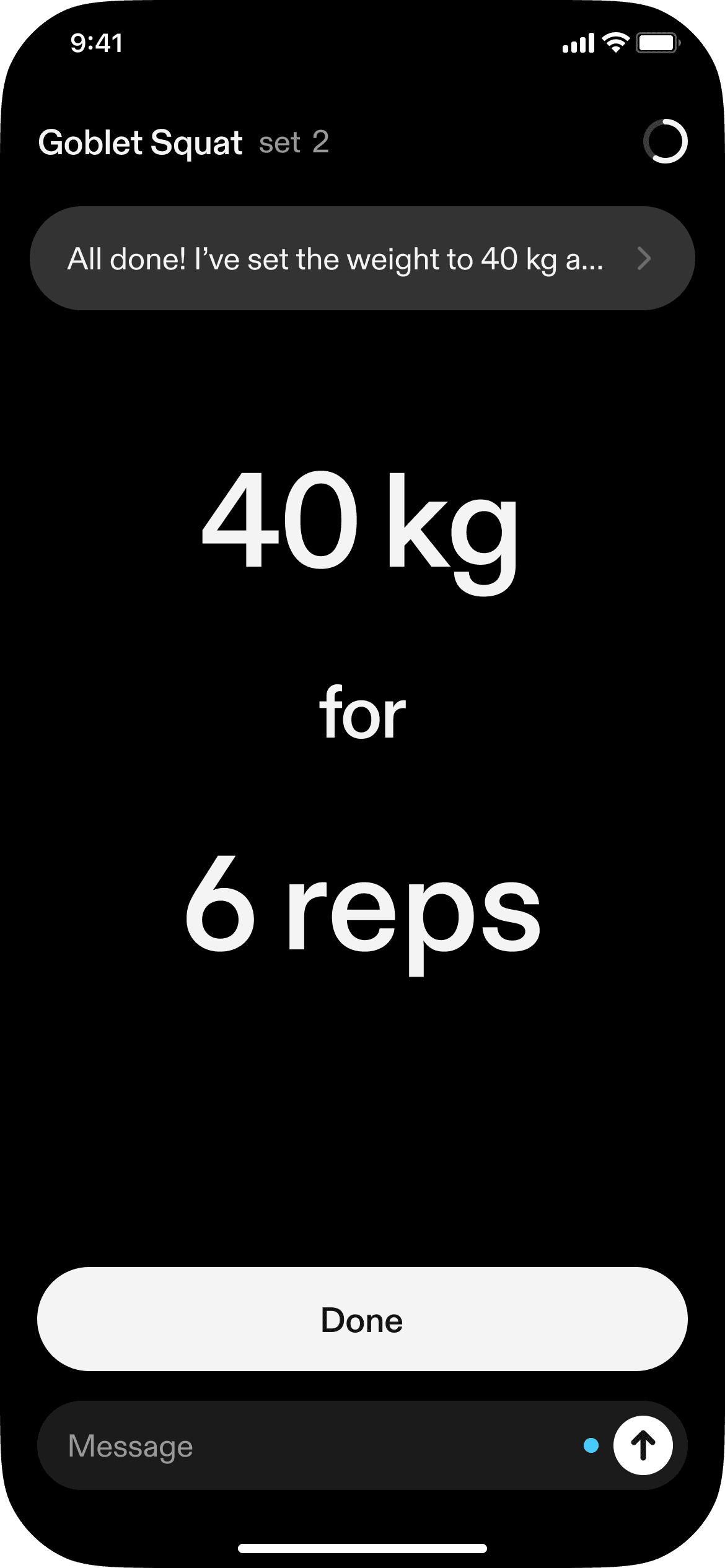This screenshot has height=1568, width=725.
Task: Send the message with the arrow button
Action: point(643,1446)
